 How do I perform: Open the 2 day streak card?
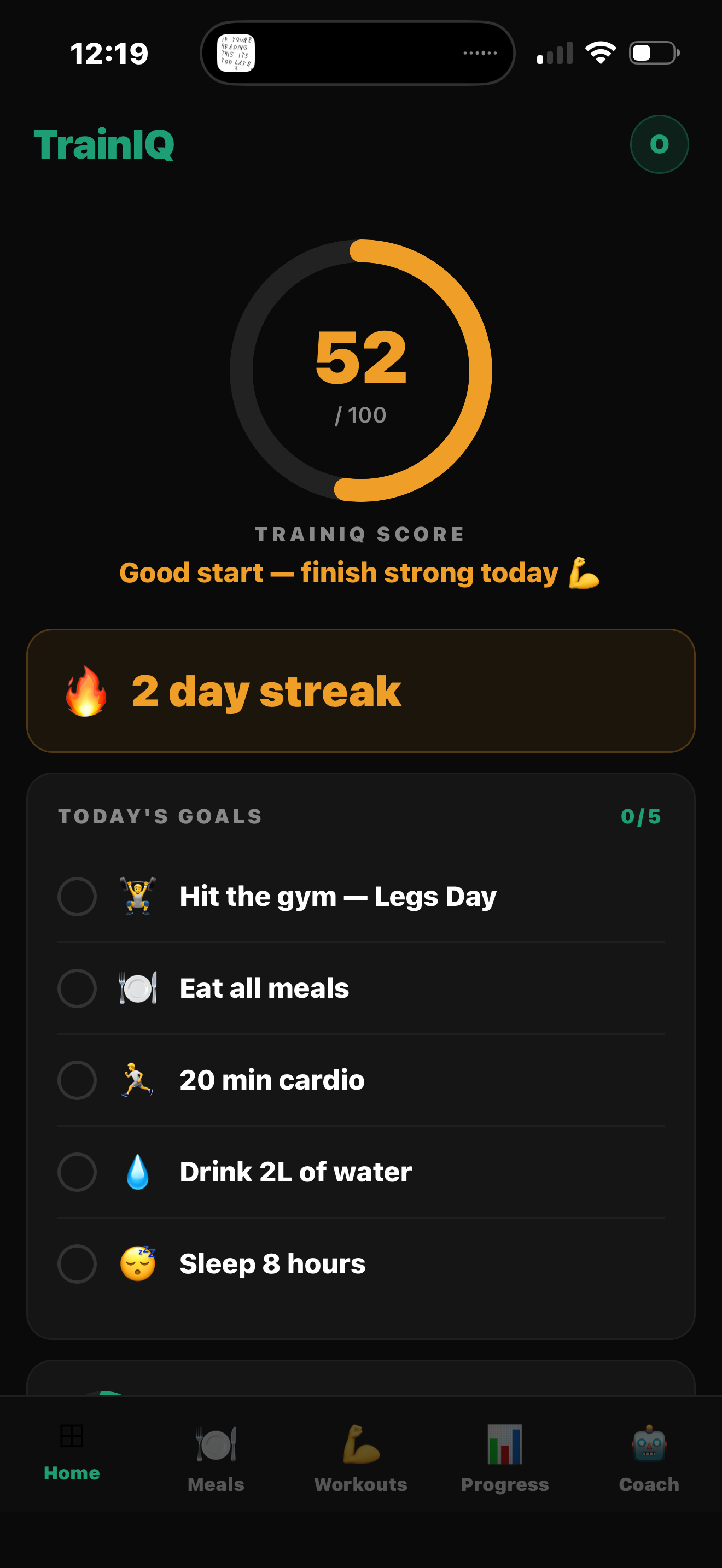360,691
